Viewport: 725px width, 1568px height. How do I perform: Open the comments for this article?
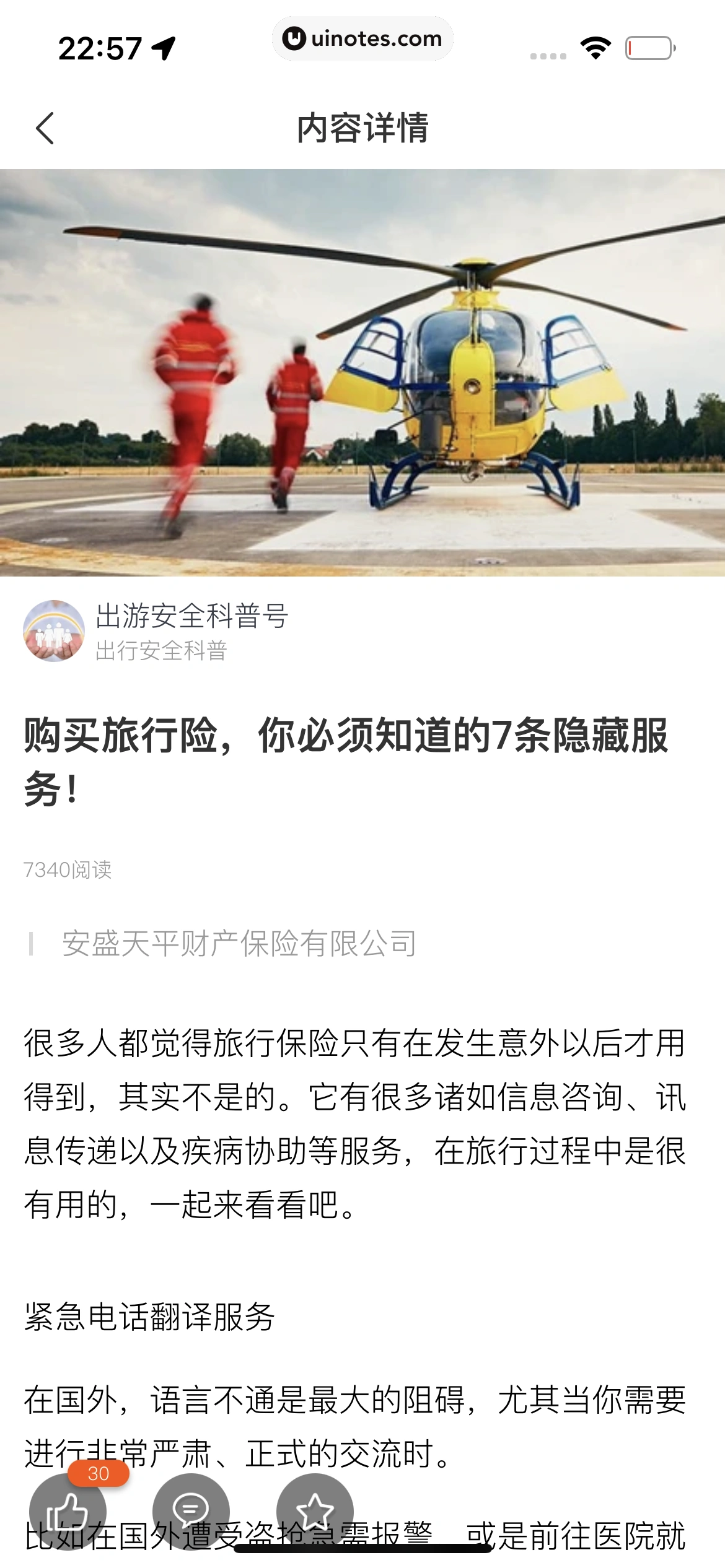click(191, 1511)
